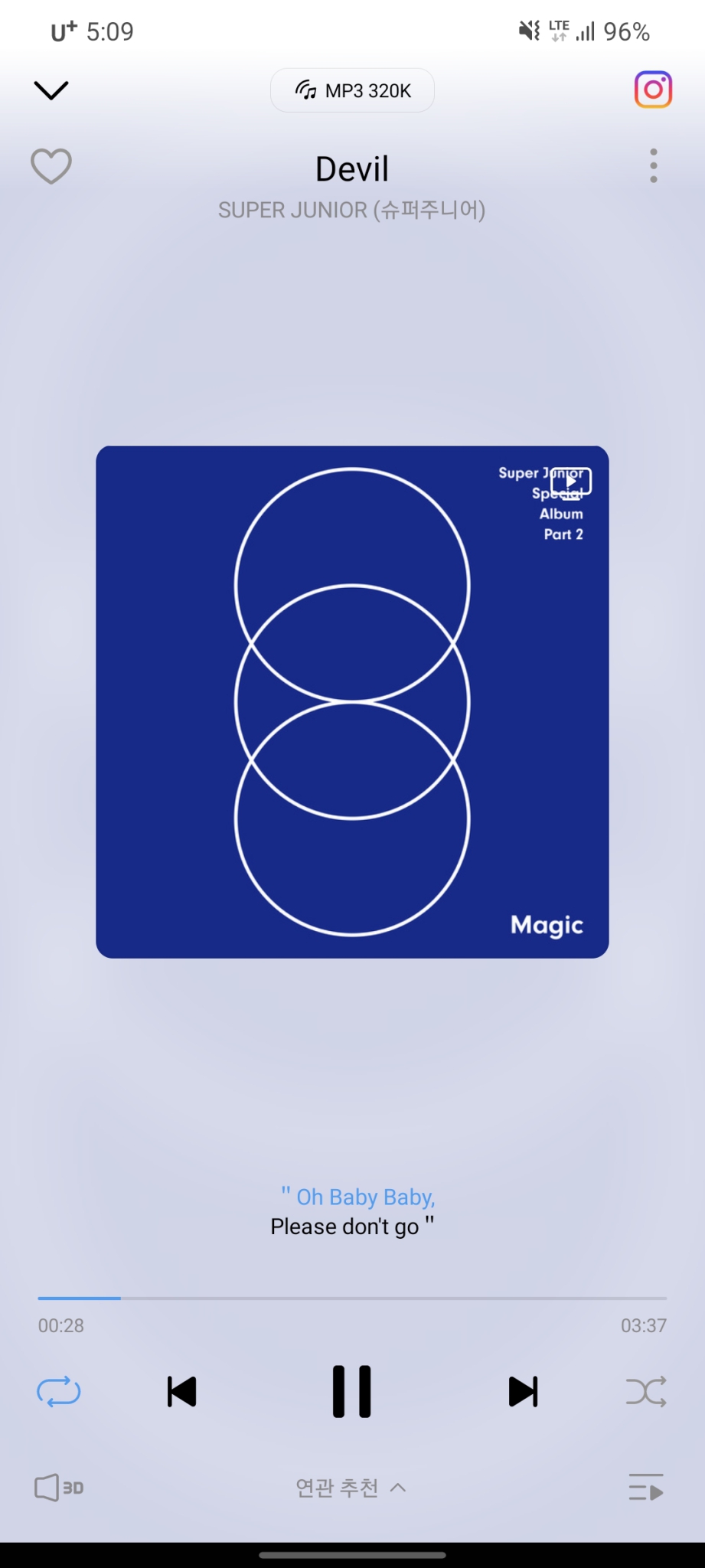Pause the song Devil
The image size is (705, 1568).
(x=352, y=1391)
